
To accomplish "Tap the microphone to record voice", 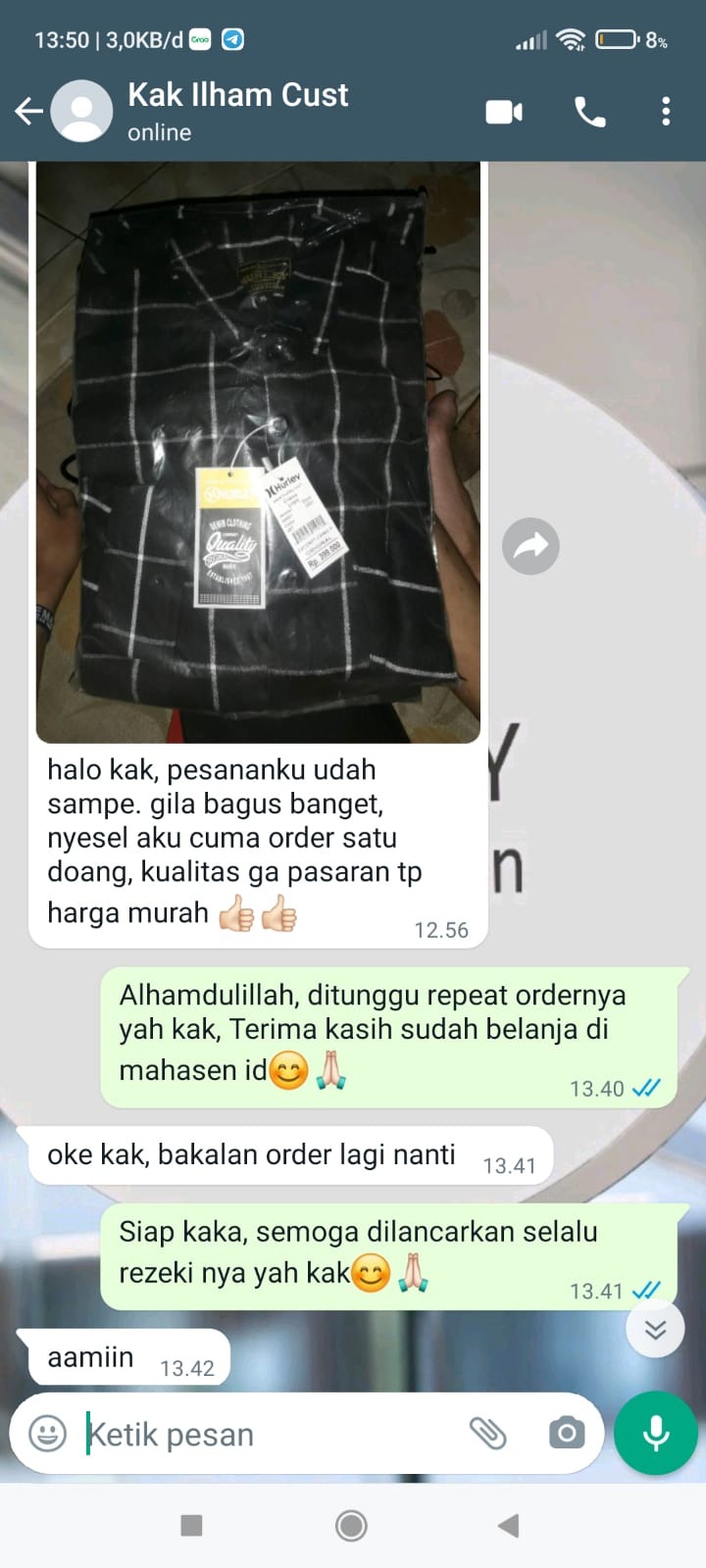I will [655, 1434].
